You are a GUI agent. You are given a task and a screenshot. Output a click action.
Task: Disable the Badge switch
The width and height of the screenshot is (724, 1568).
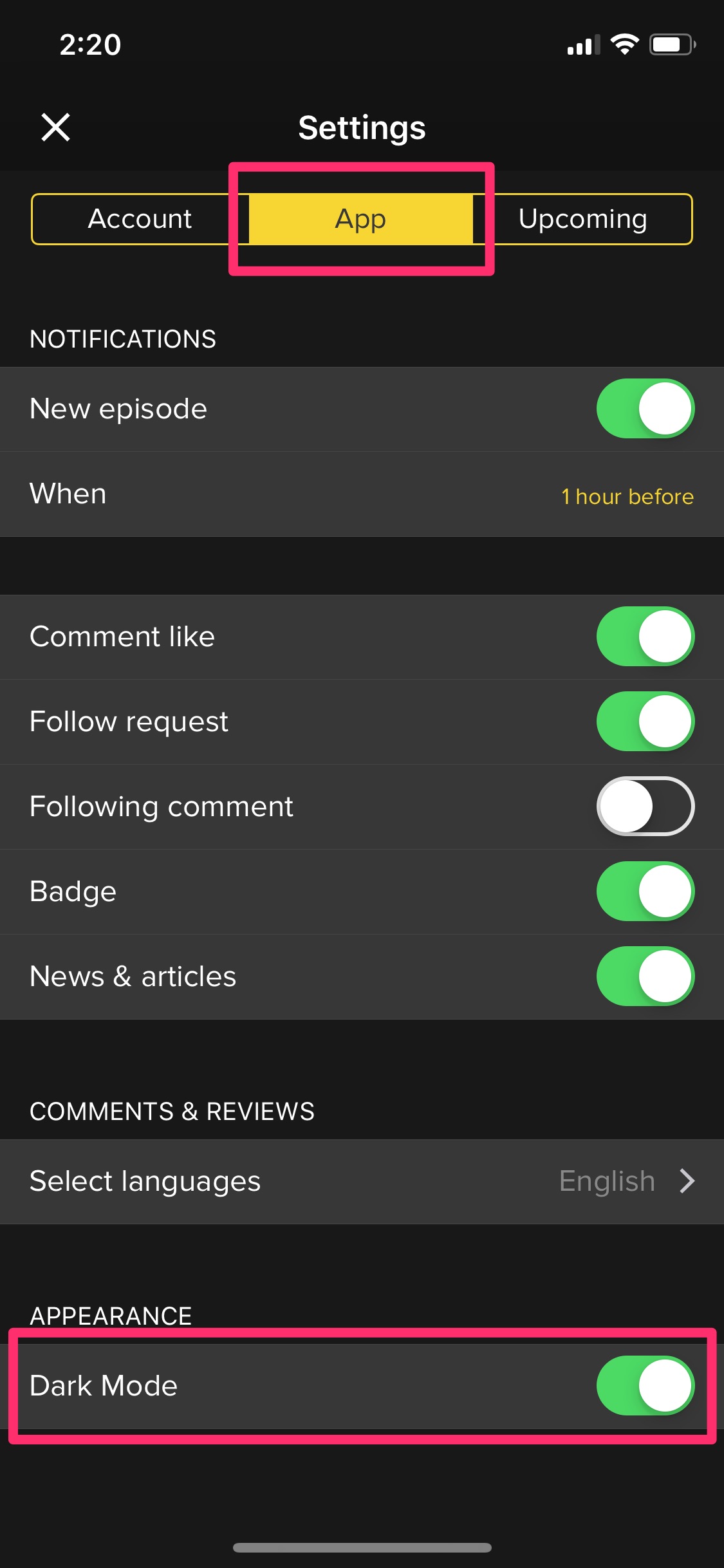[645, 891]
